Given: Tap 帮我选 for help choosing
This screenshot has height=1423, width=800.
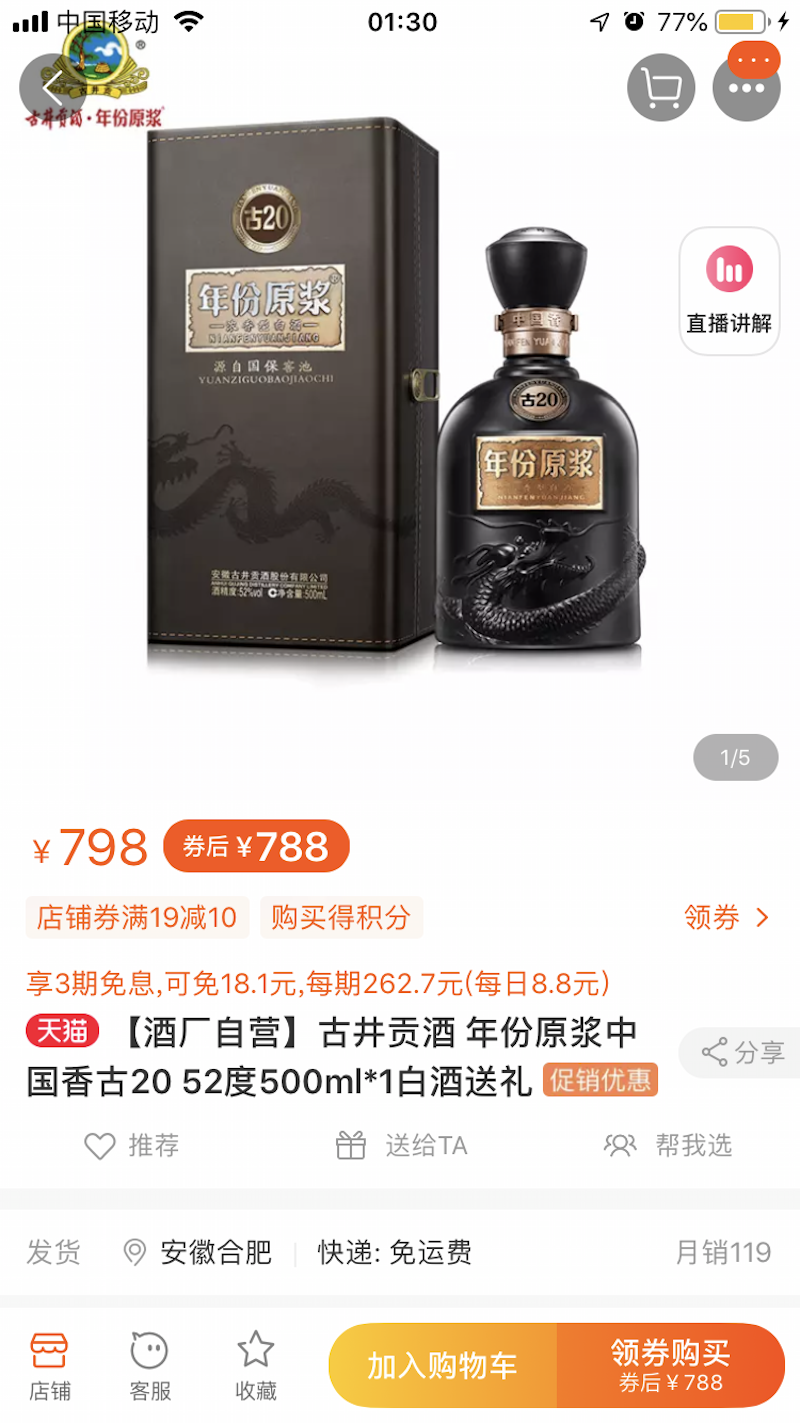Looking at the screenshot, I should tap(668, 1145).
